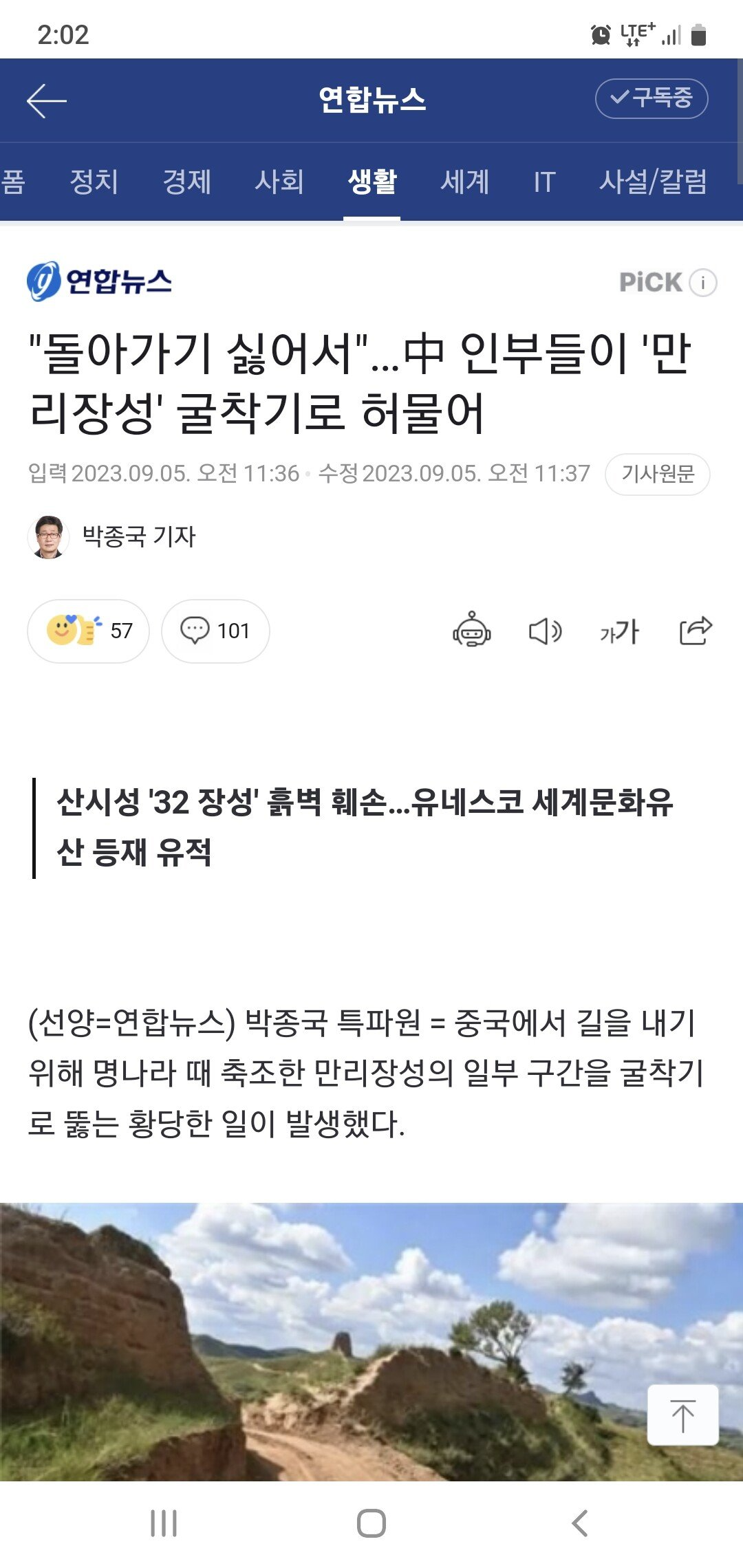Image resolution: width=743 pixels, height=1568 pixels.
Task: Jump to top with the arrow button
Action: 682,1415
